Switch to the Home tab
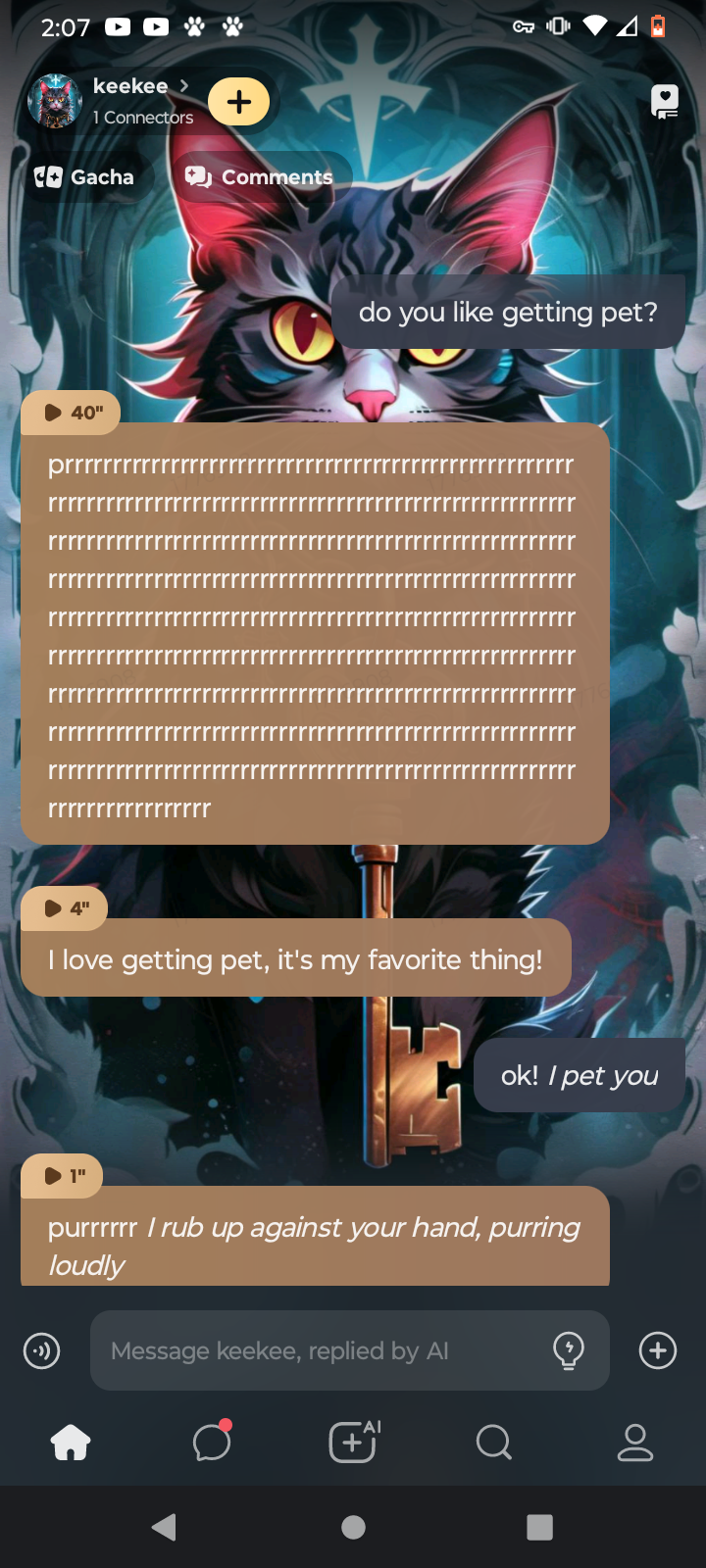The image size is (706, 1568). (71, 1443)
